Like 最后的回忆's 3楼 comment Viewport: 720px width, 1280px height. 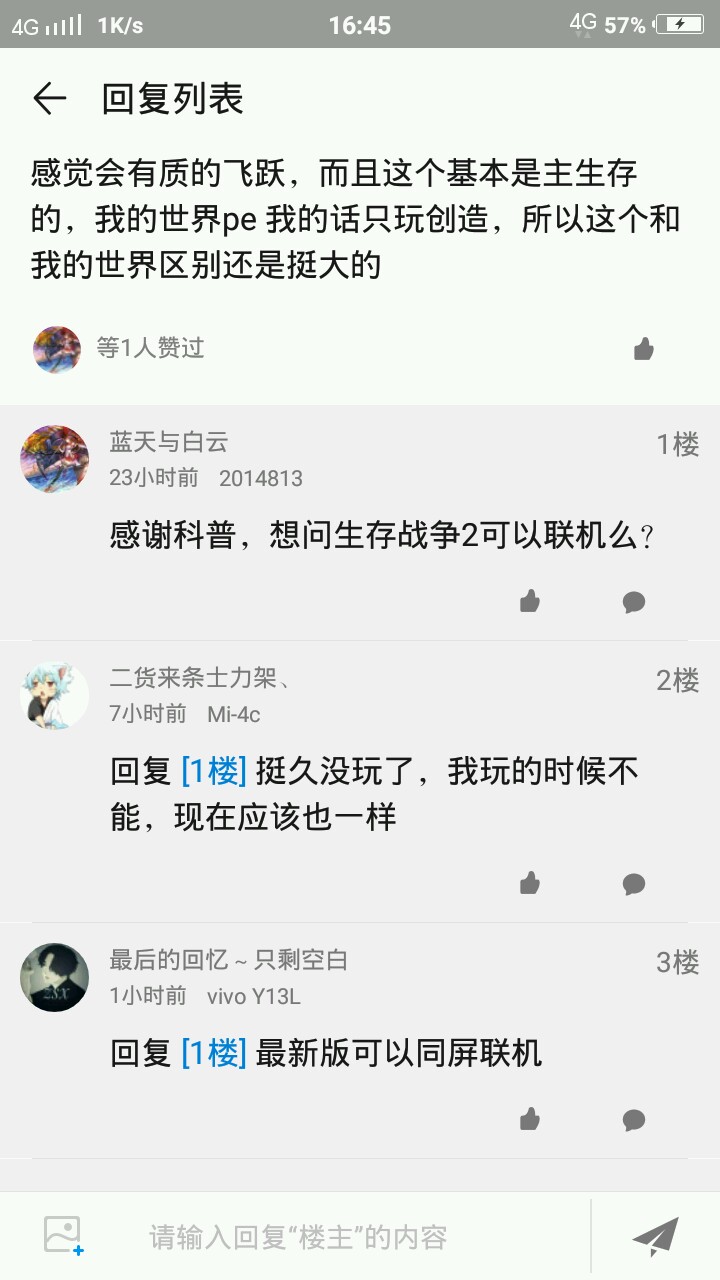[530, 1119]
